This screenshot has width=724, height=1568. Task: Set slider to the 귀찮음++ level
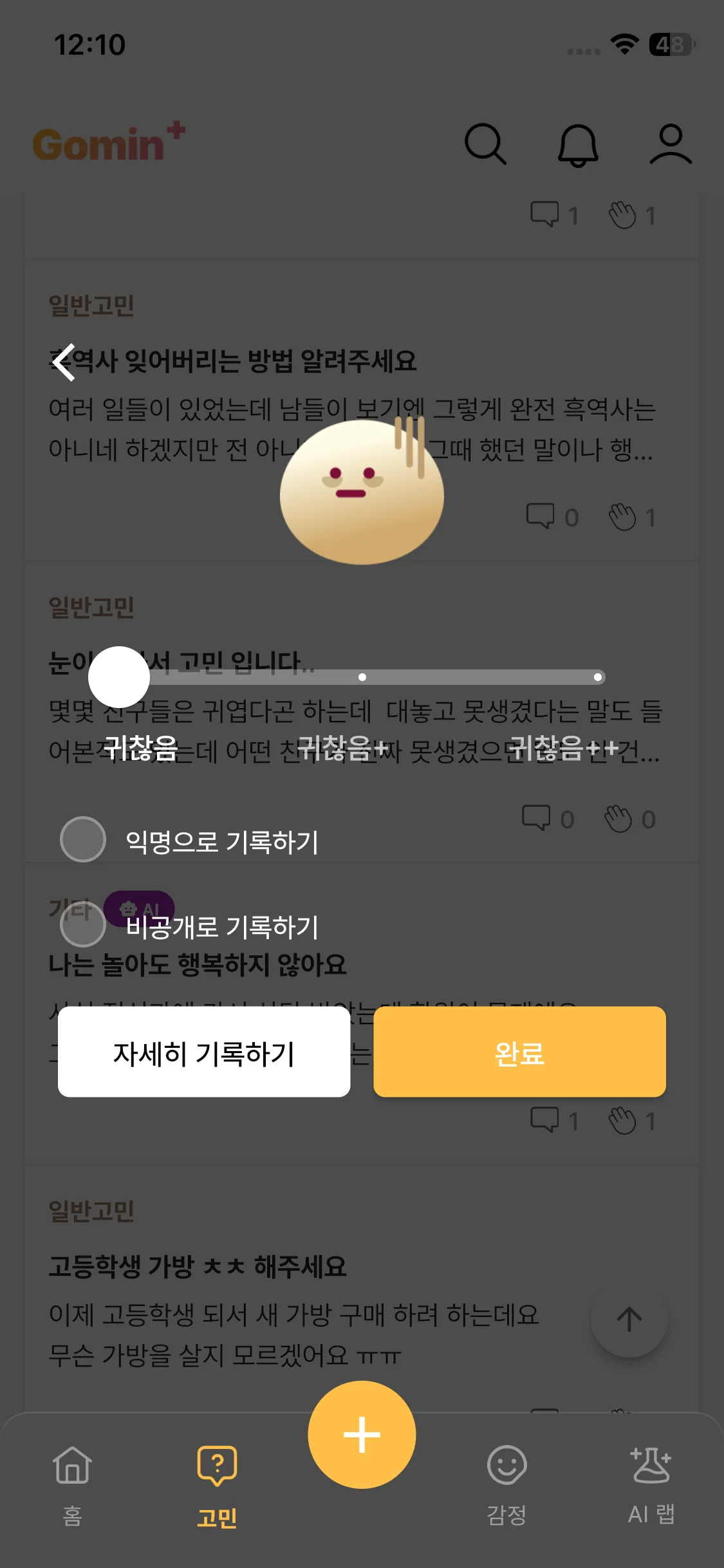click(x=597, y=677)
